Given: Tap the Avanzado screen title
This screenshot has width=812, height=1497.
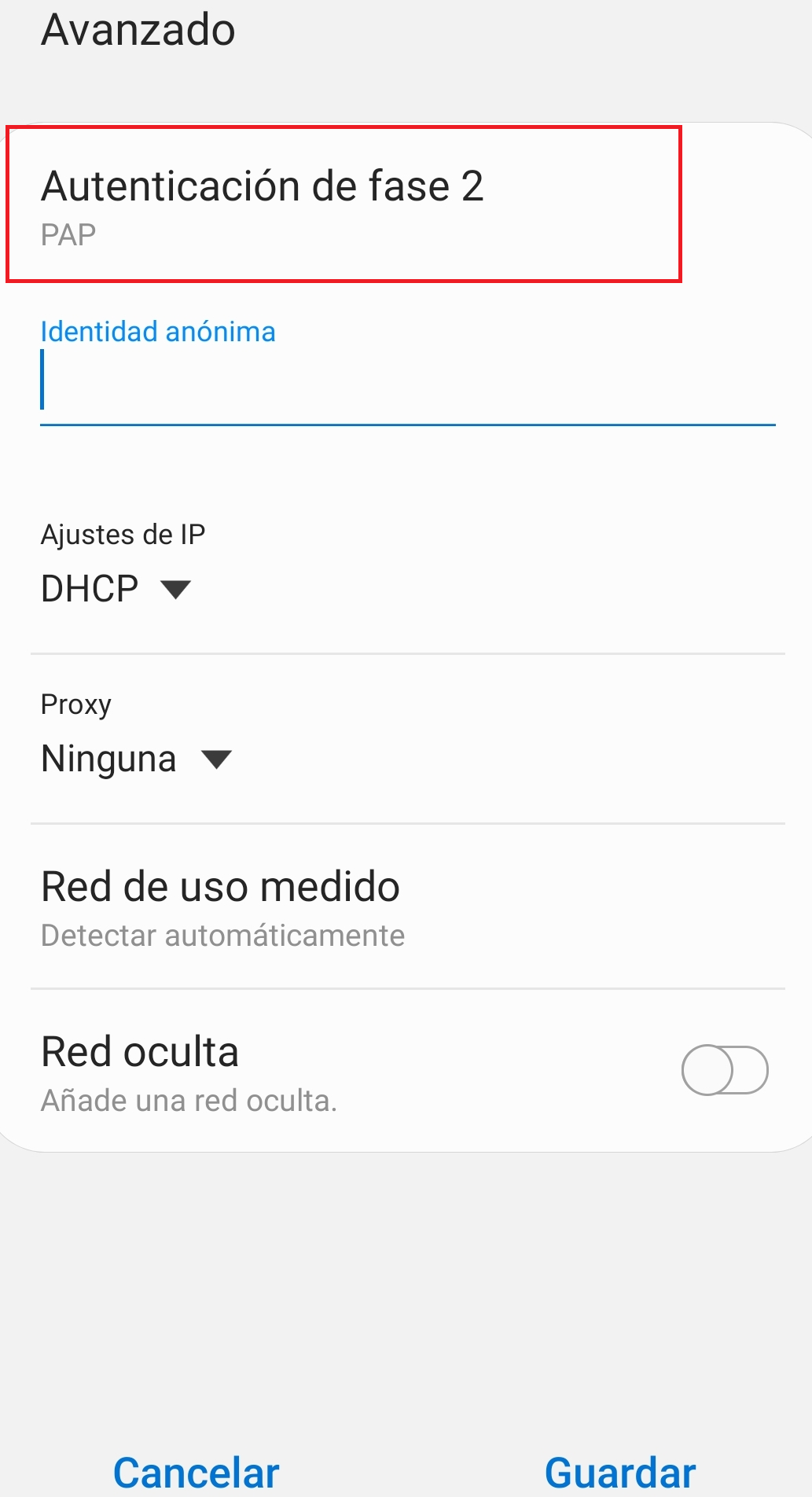Looking at the screenshot, I should (x=138, y=30).
